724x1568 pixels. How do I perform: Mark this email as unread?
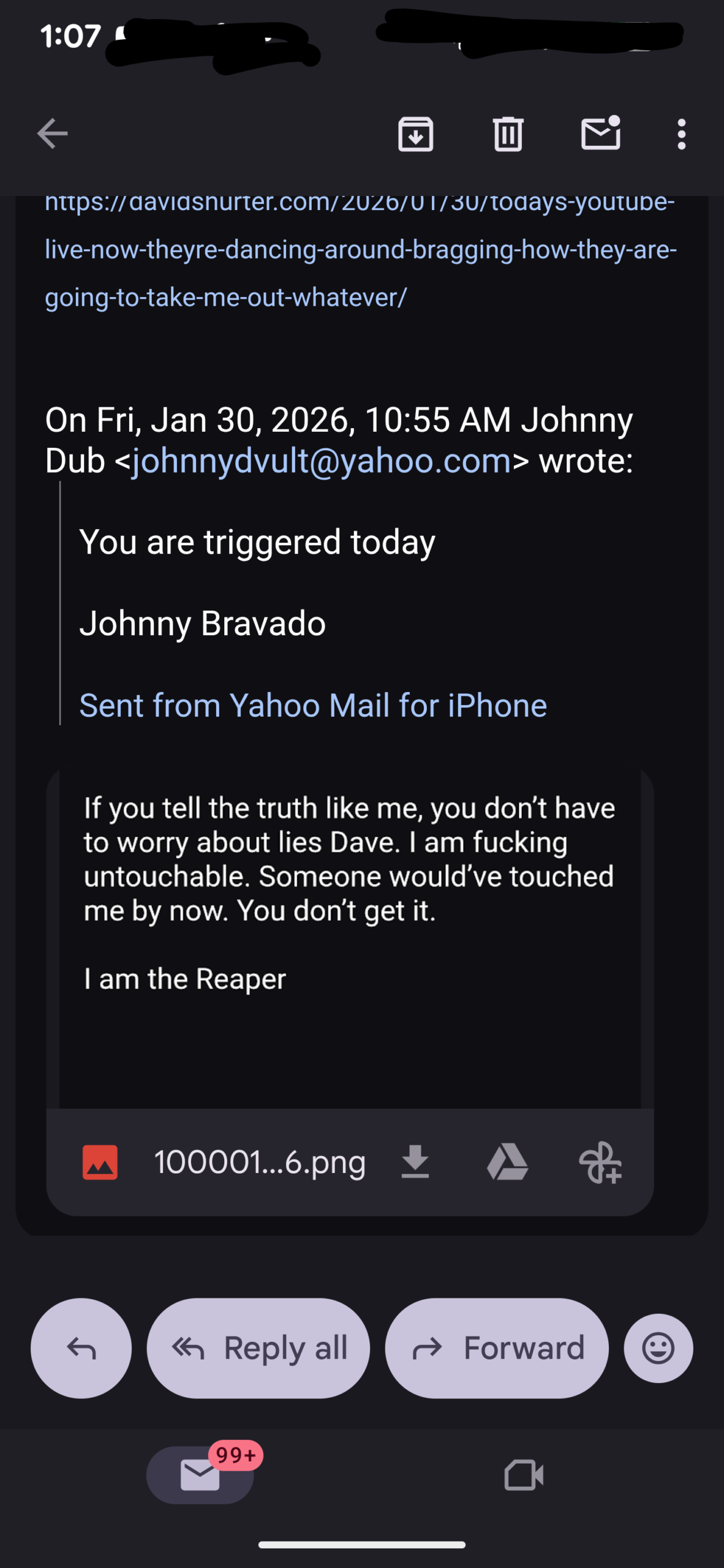pos(600,134)
